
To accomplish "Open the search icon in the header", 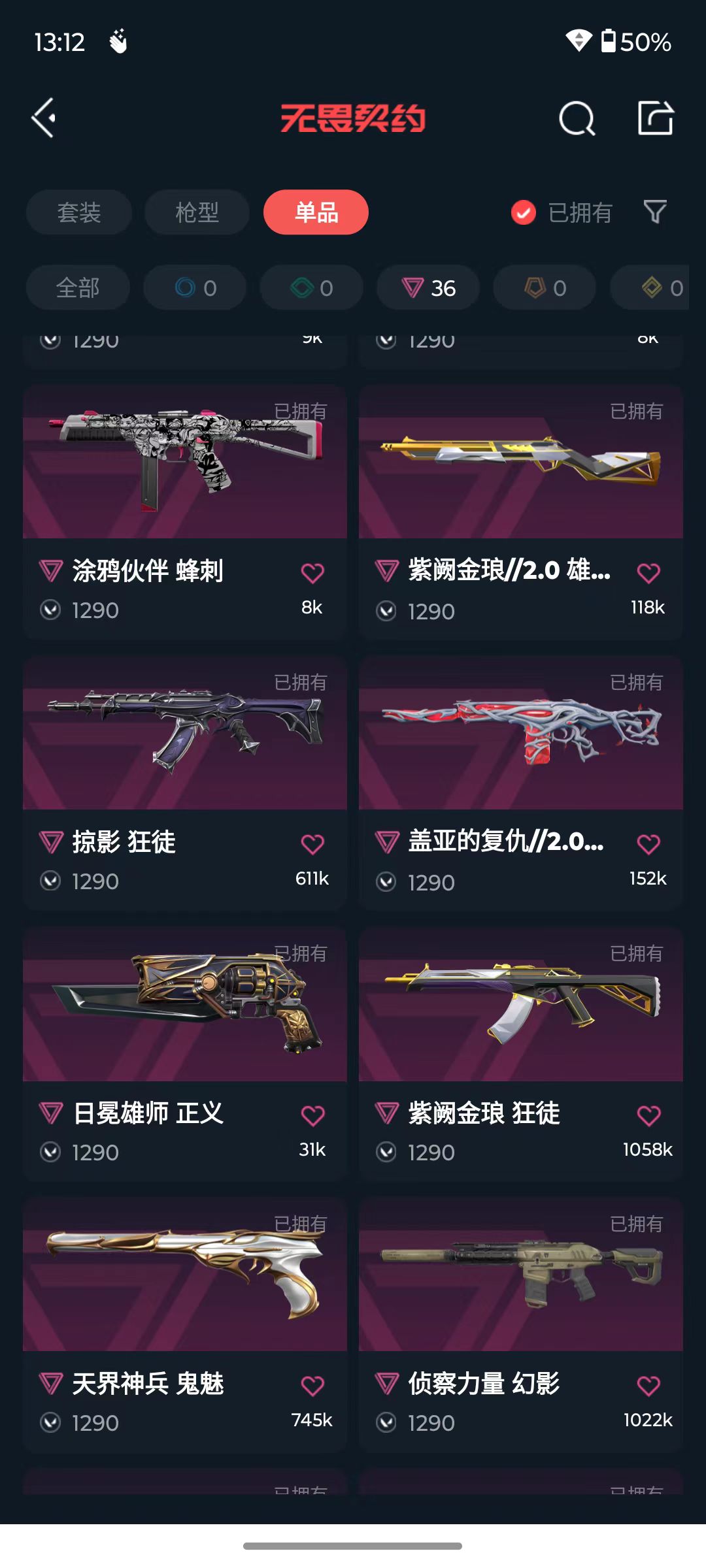I will [x=577, y=118].
